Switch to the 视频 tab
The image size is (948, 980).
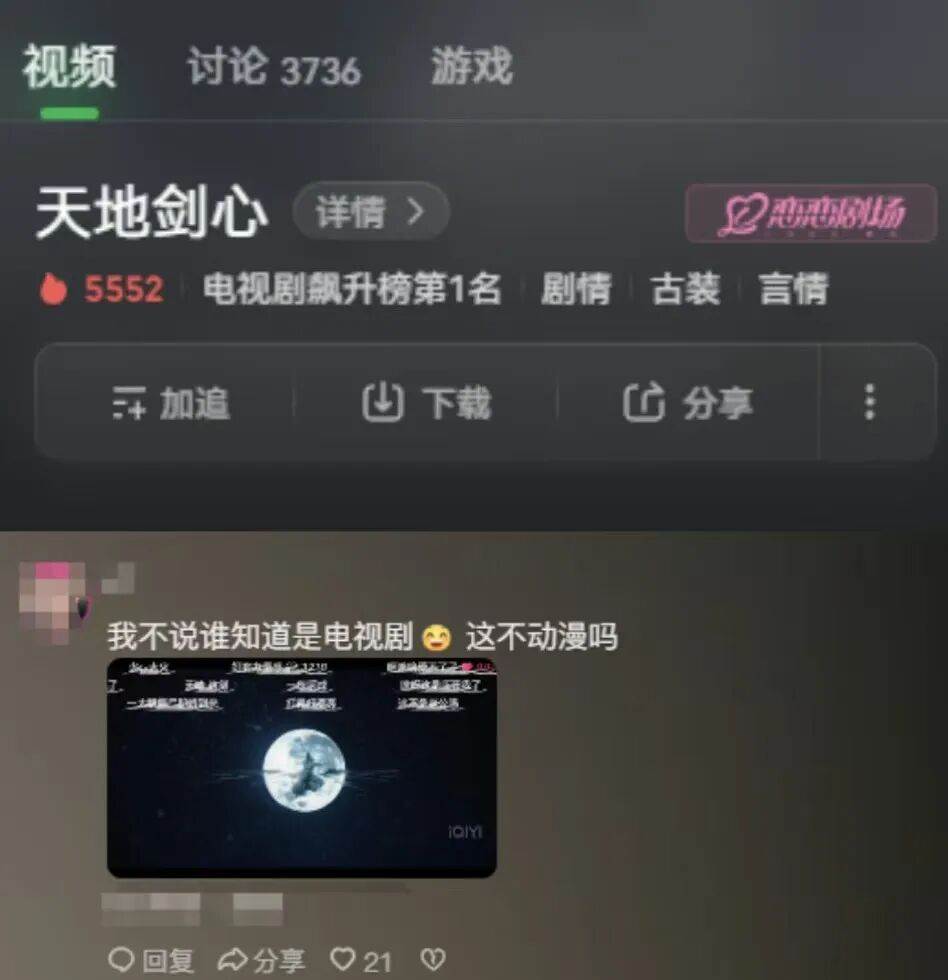69,68
